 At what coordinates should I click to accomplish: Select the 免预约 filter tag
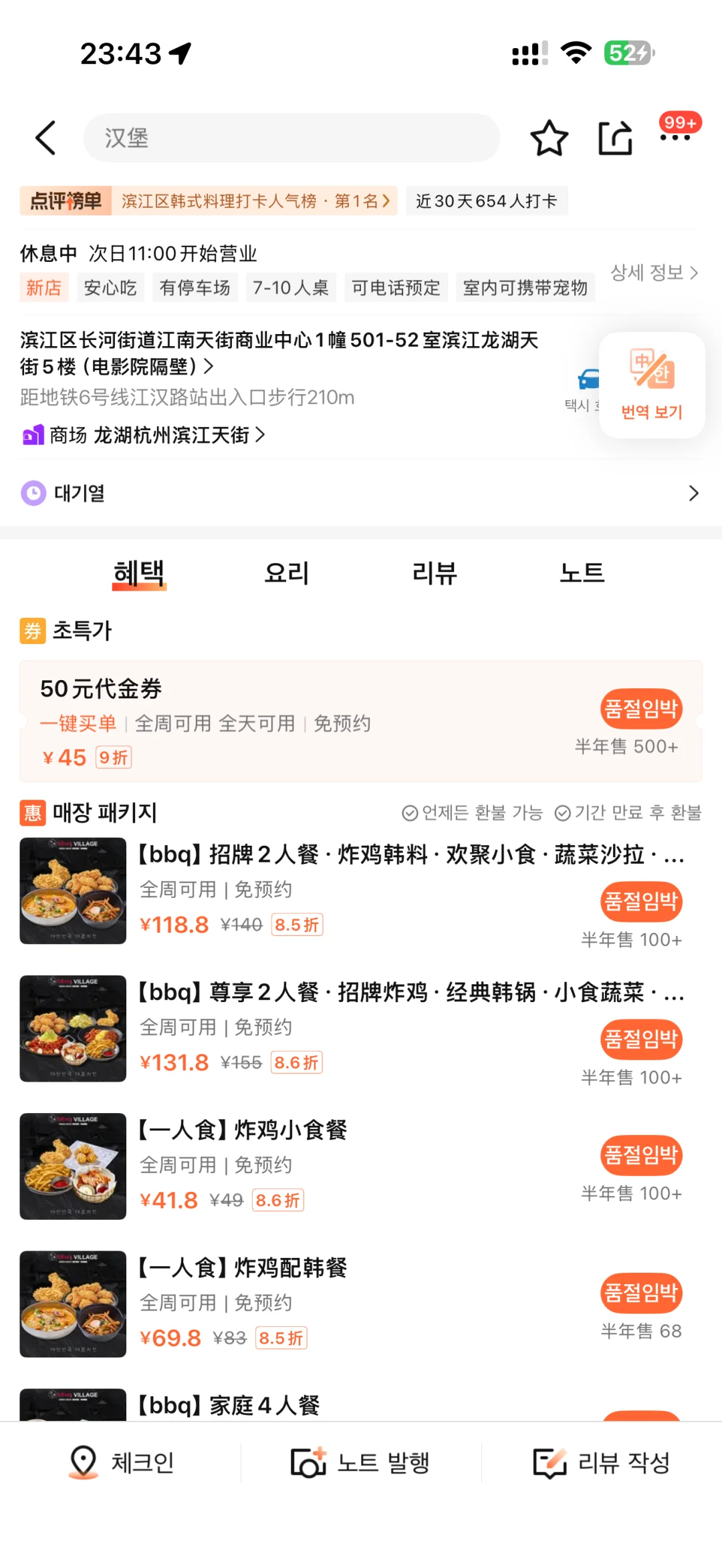pyautogui.click(x=341, y=724)
